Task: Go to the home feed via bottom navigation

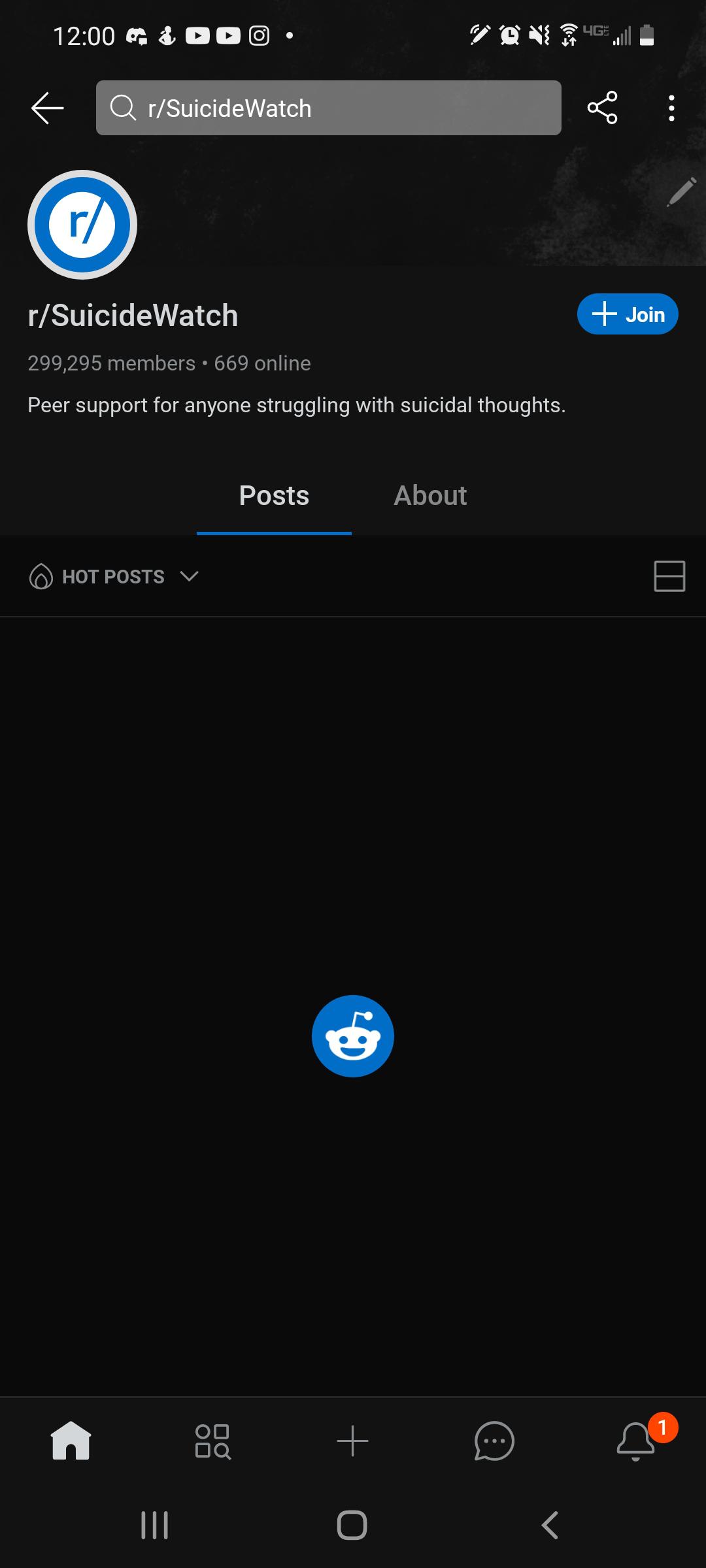Action: point(71,1441)
